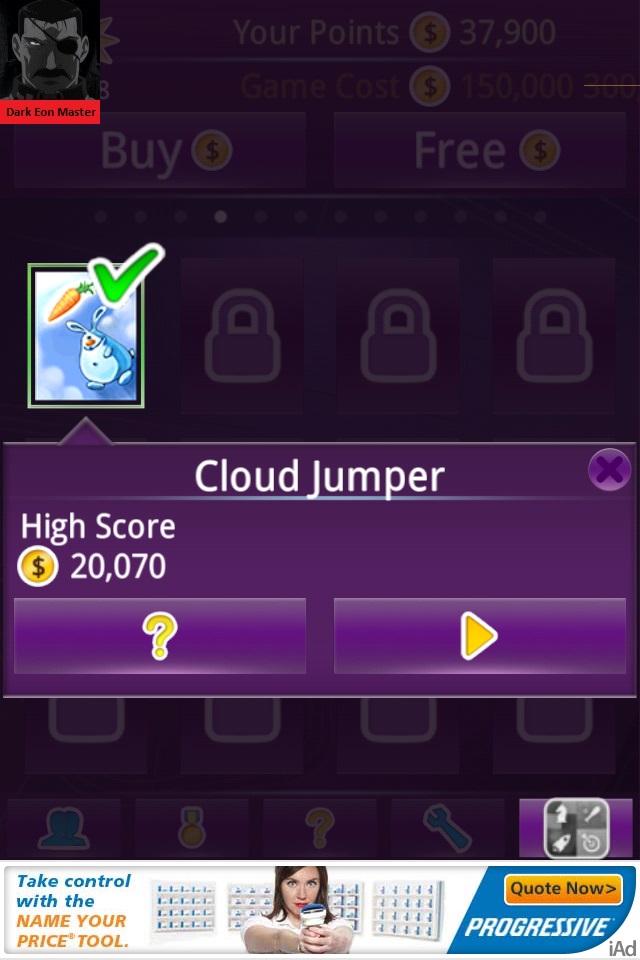Select the Cloud Jumper bunny game tile
This screenshot has height=960, width=640.
tap(86, 336)
